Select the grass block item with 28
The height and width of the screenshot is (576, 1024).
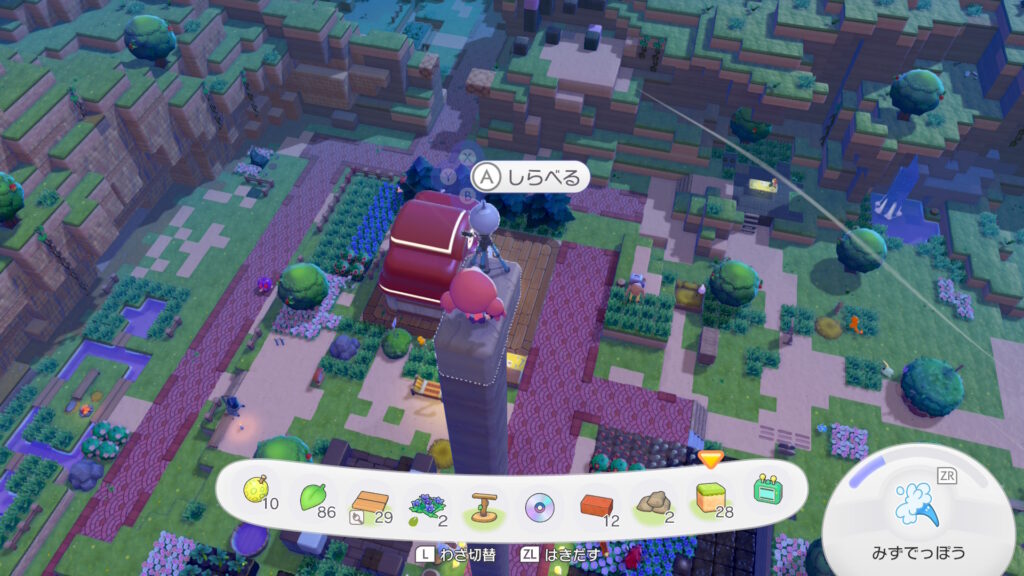[711, 496]
